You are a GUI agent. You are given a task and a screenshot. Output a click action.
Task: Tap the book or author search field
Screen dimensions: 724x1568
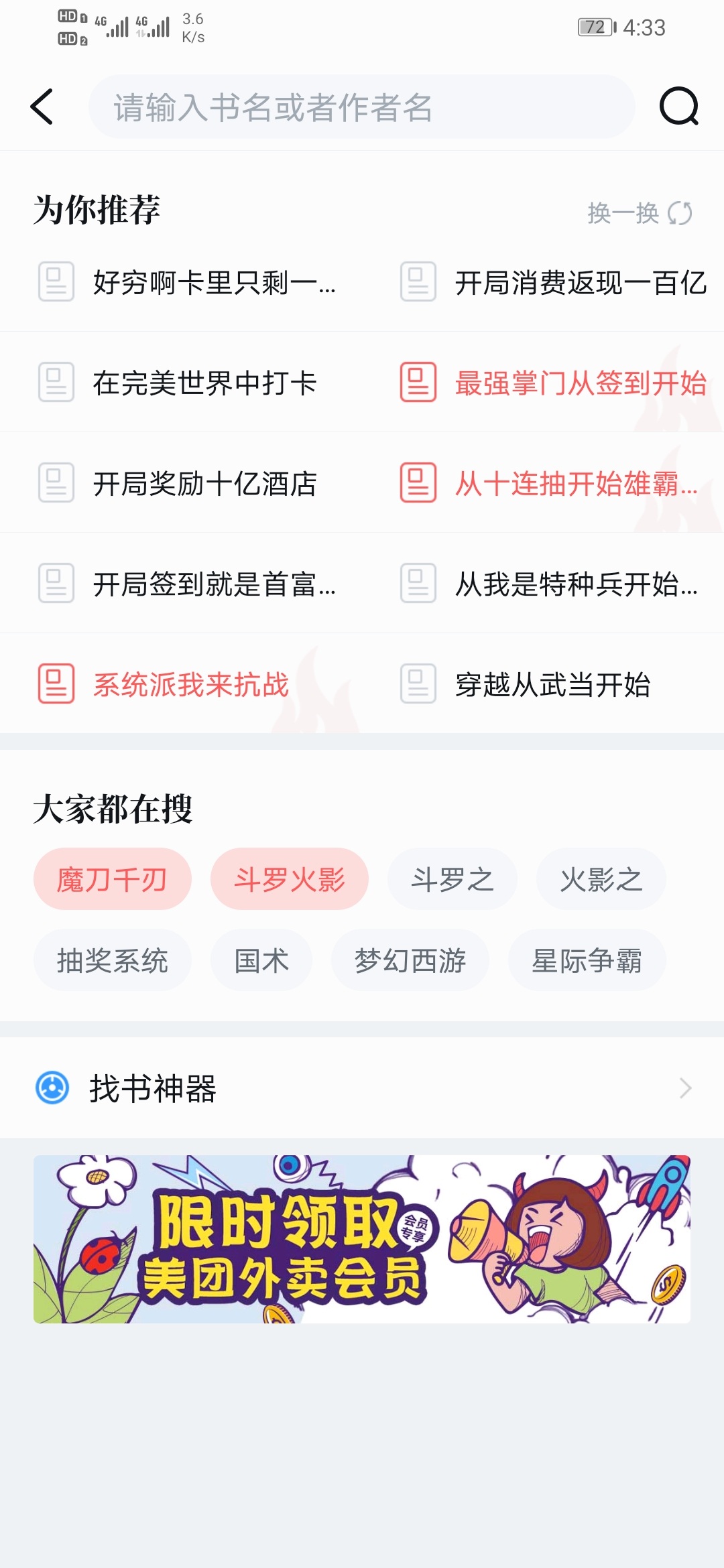(x=362, y=107)
